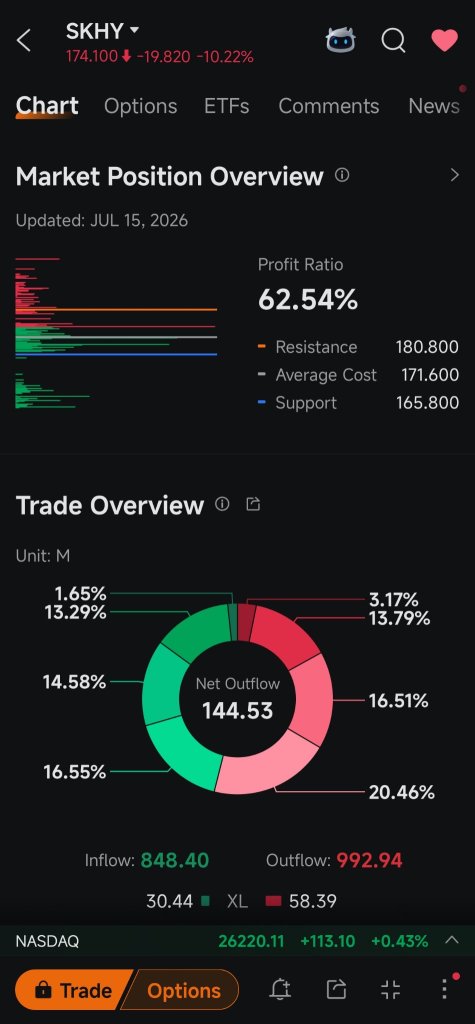The width and height of the screenshot is (475, 1024).
Task: Switch to the Options tab
Action: [140, 106]
